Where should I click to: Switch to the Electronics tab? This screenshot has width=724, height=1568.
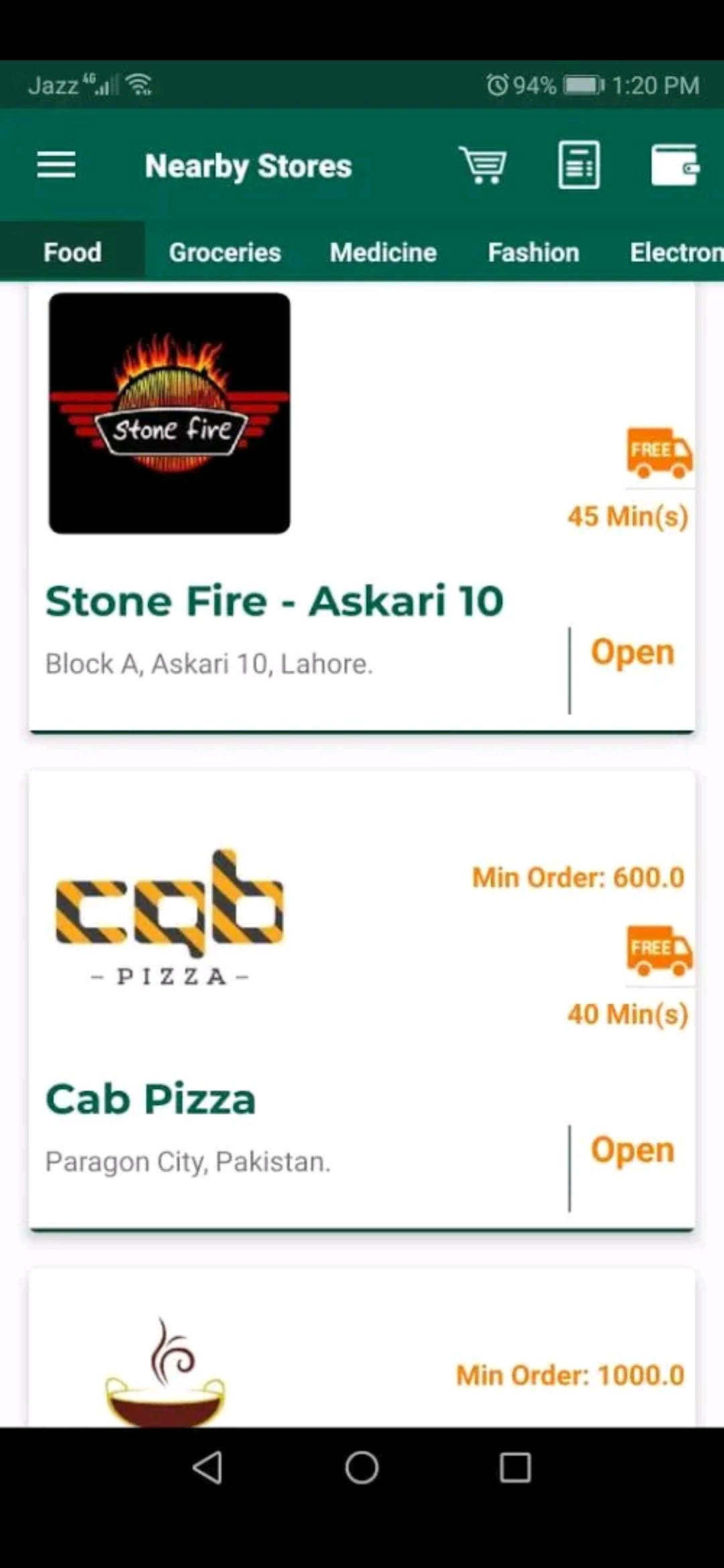tap(676, 252)
